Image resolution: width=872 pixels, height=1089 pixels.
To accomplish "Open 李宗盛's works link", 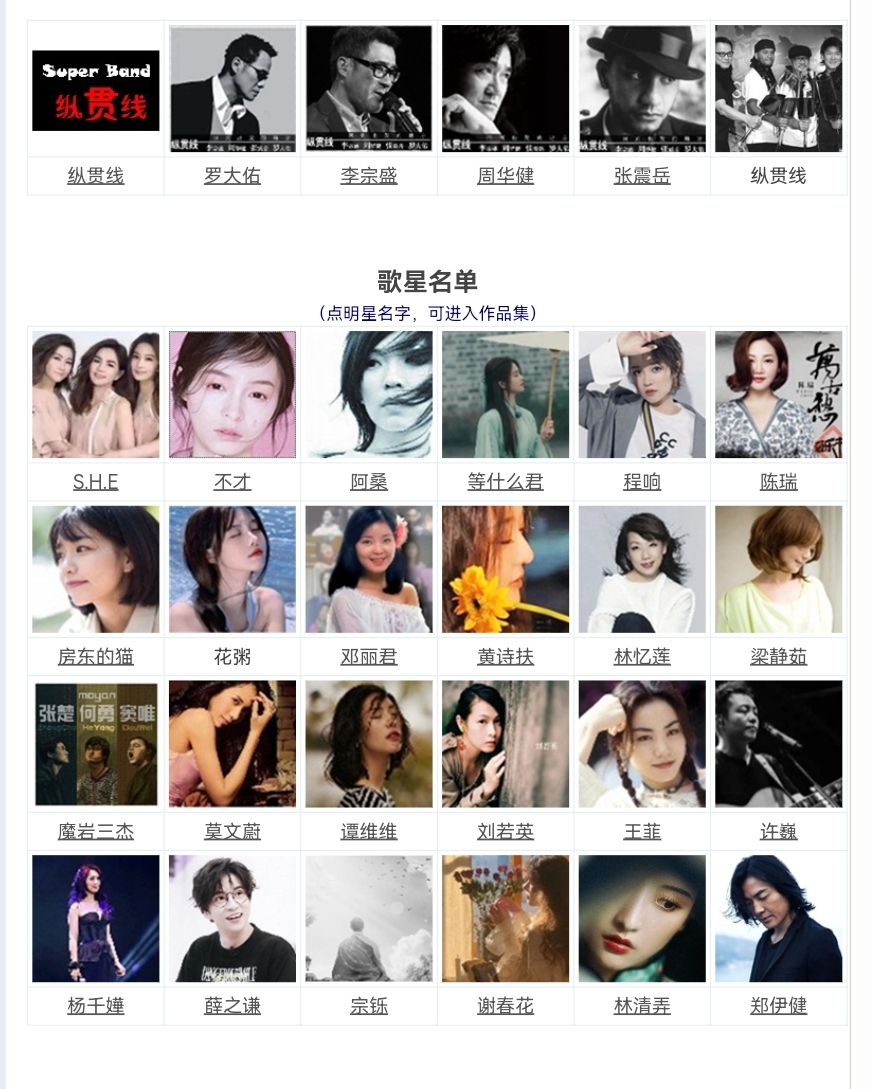I will click(369, 176).
